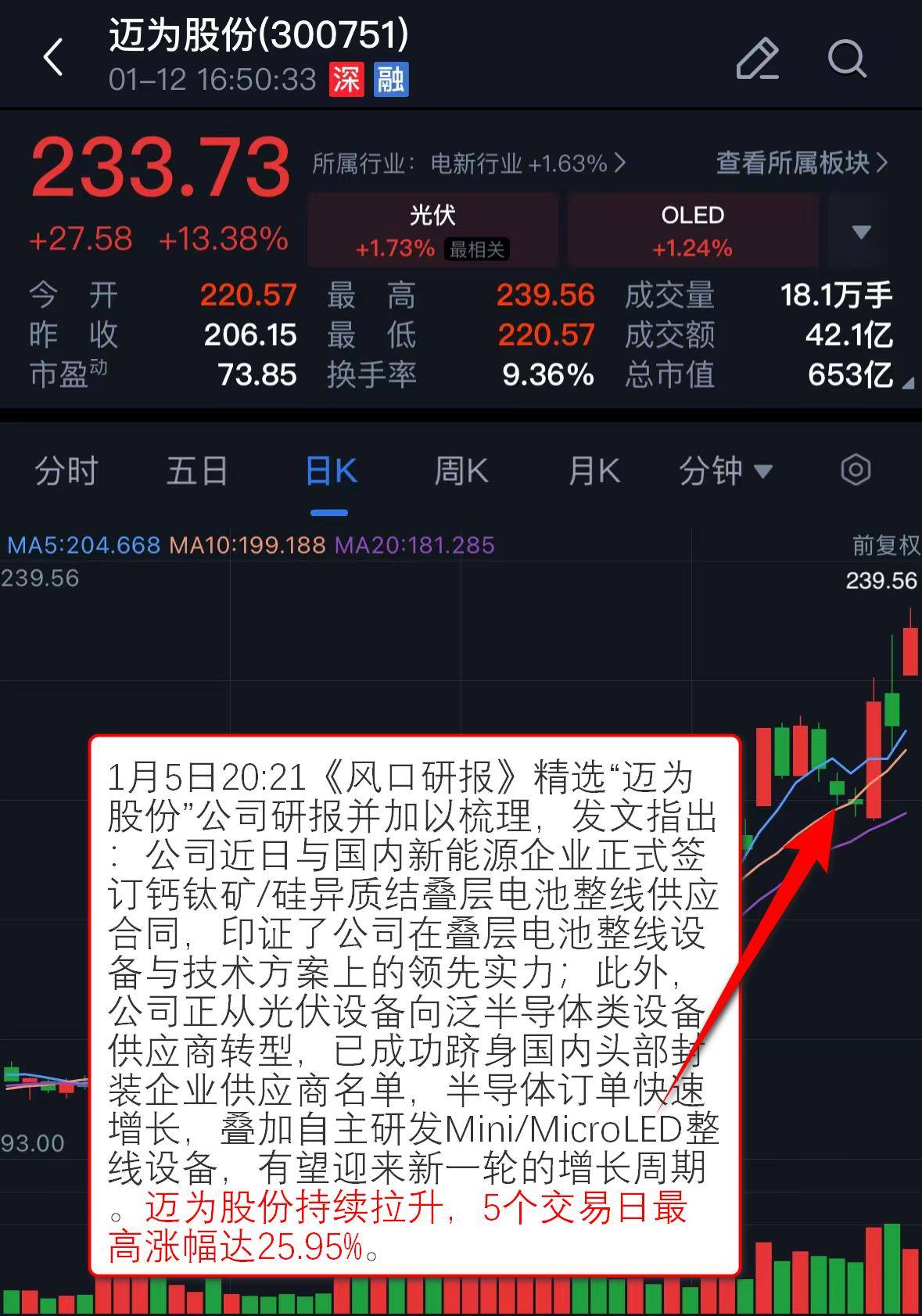The image size is (922, 1316).
Task: Expand more quote details beside 总市值
Action: click(907, 384)
